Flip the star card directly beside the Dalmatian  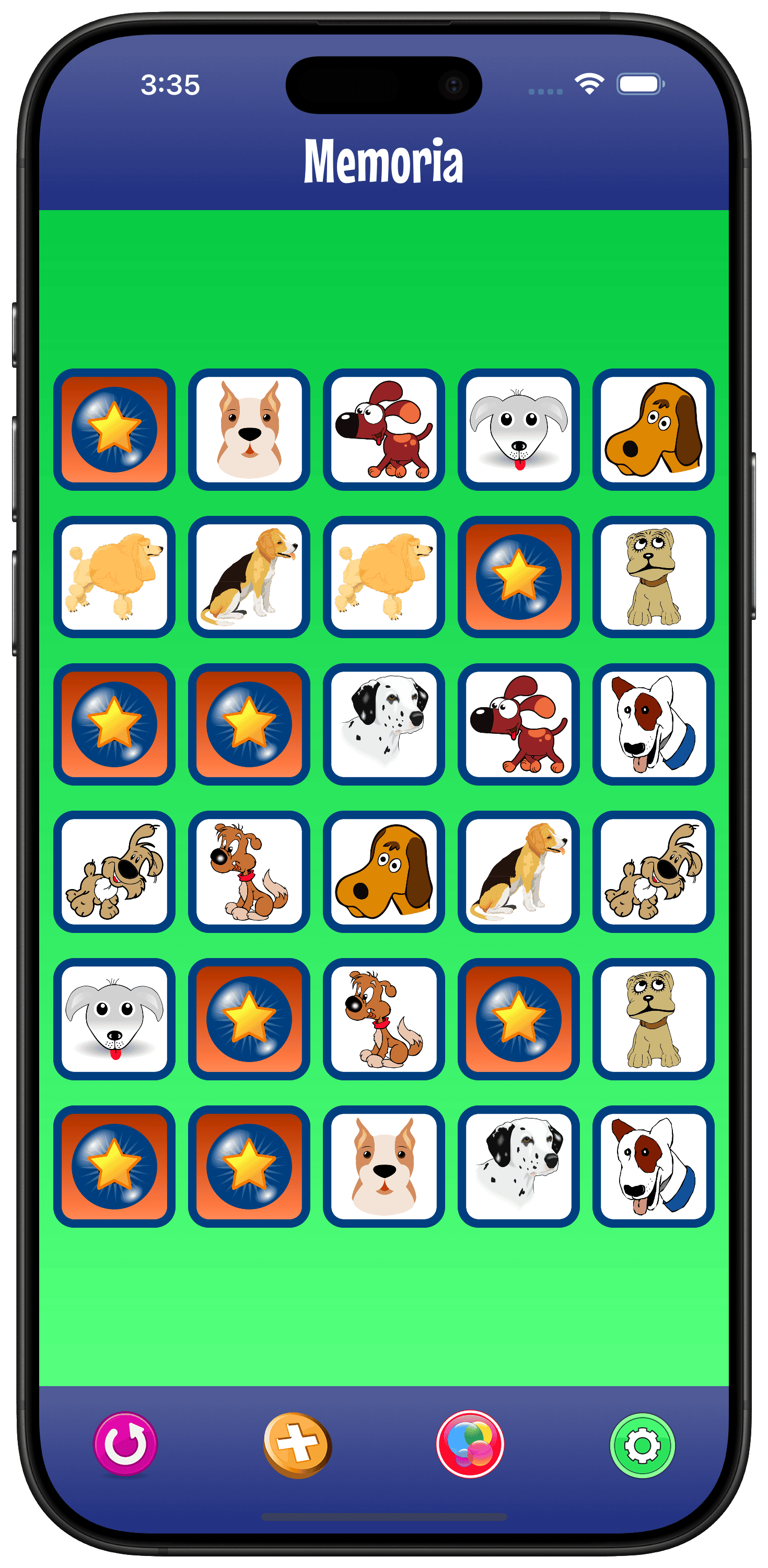250,724
